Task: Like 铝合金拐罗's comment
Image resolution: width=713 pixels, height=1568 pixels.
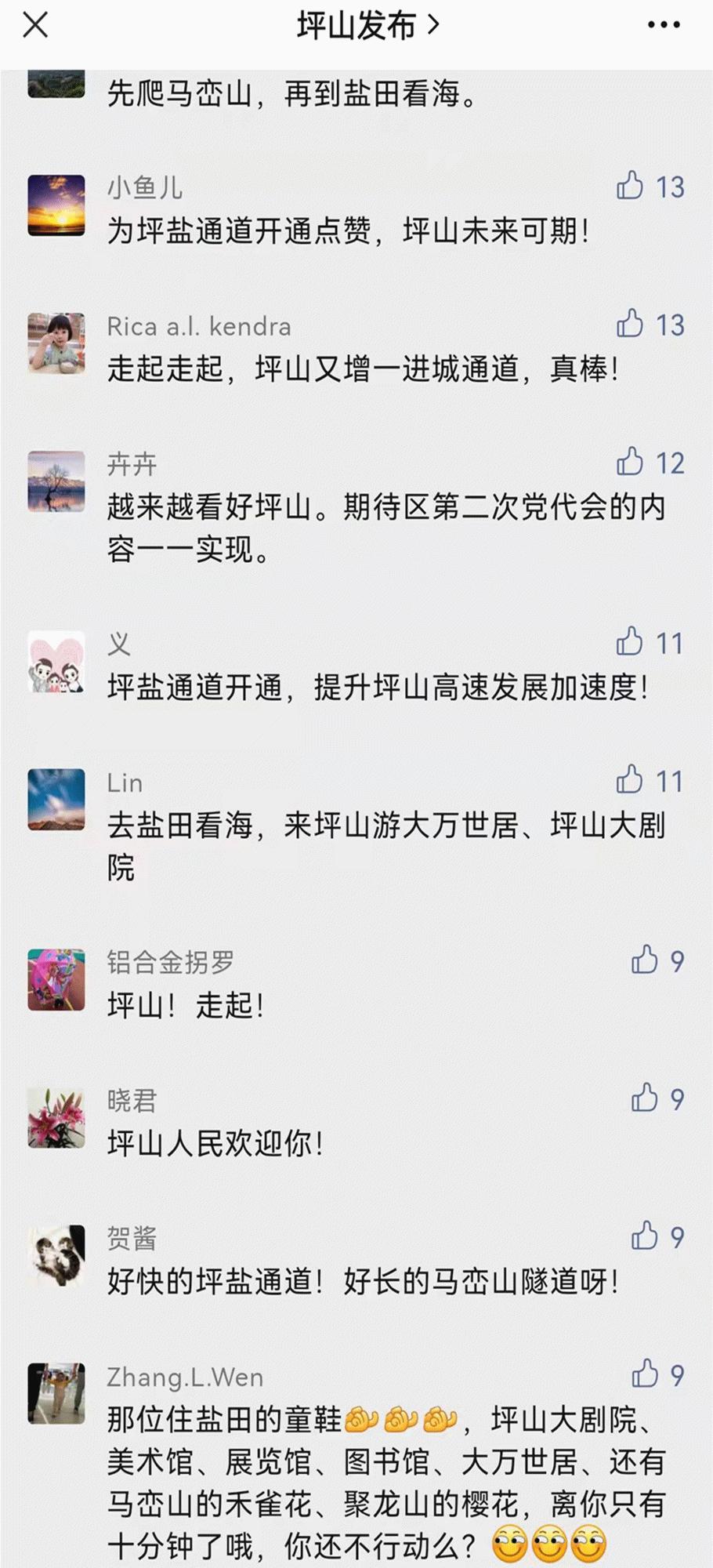Action: [645, 960]
